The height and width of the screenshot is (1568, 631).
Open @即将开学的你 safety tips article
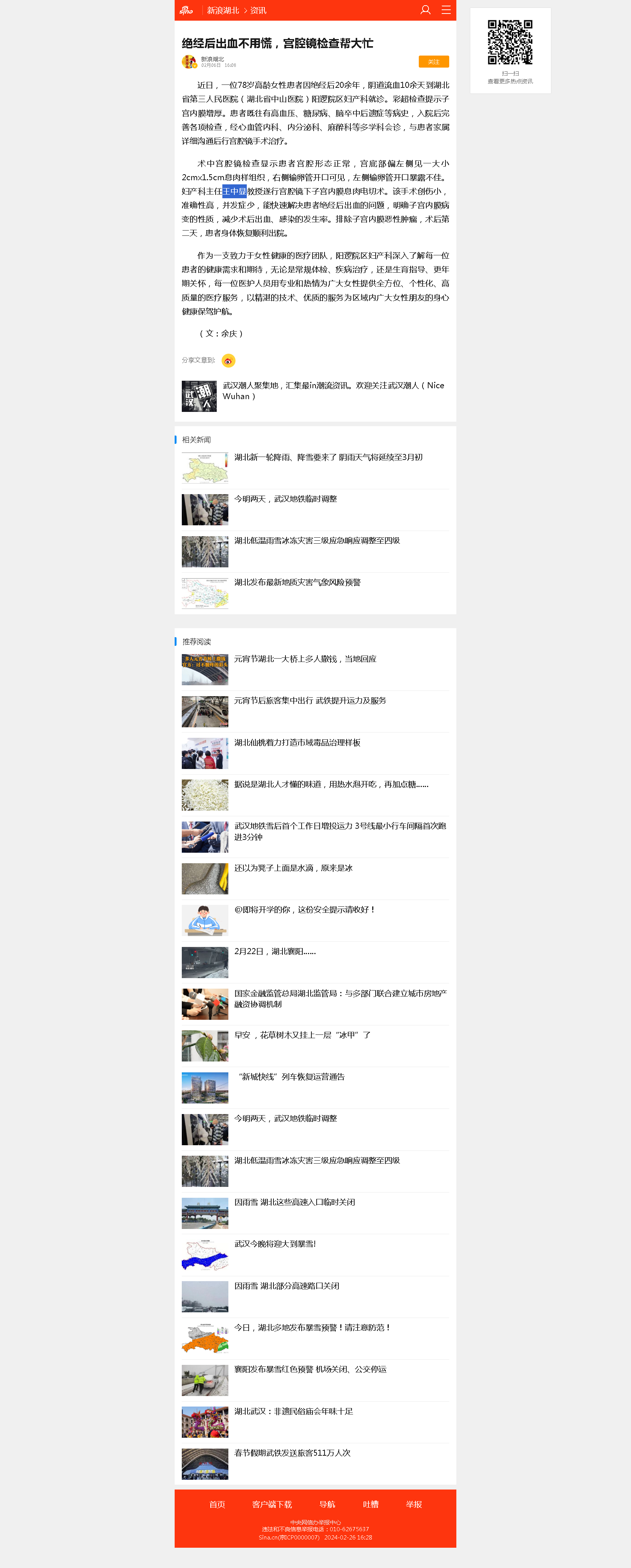(305, 909)
